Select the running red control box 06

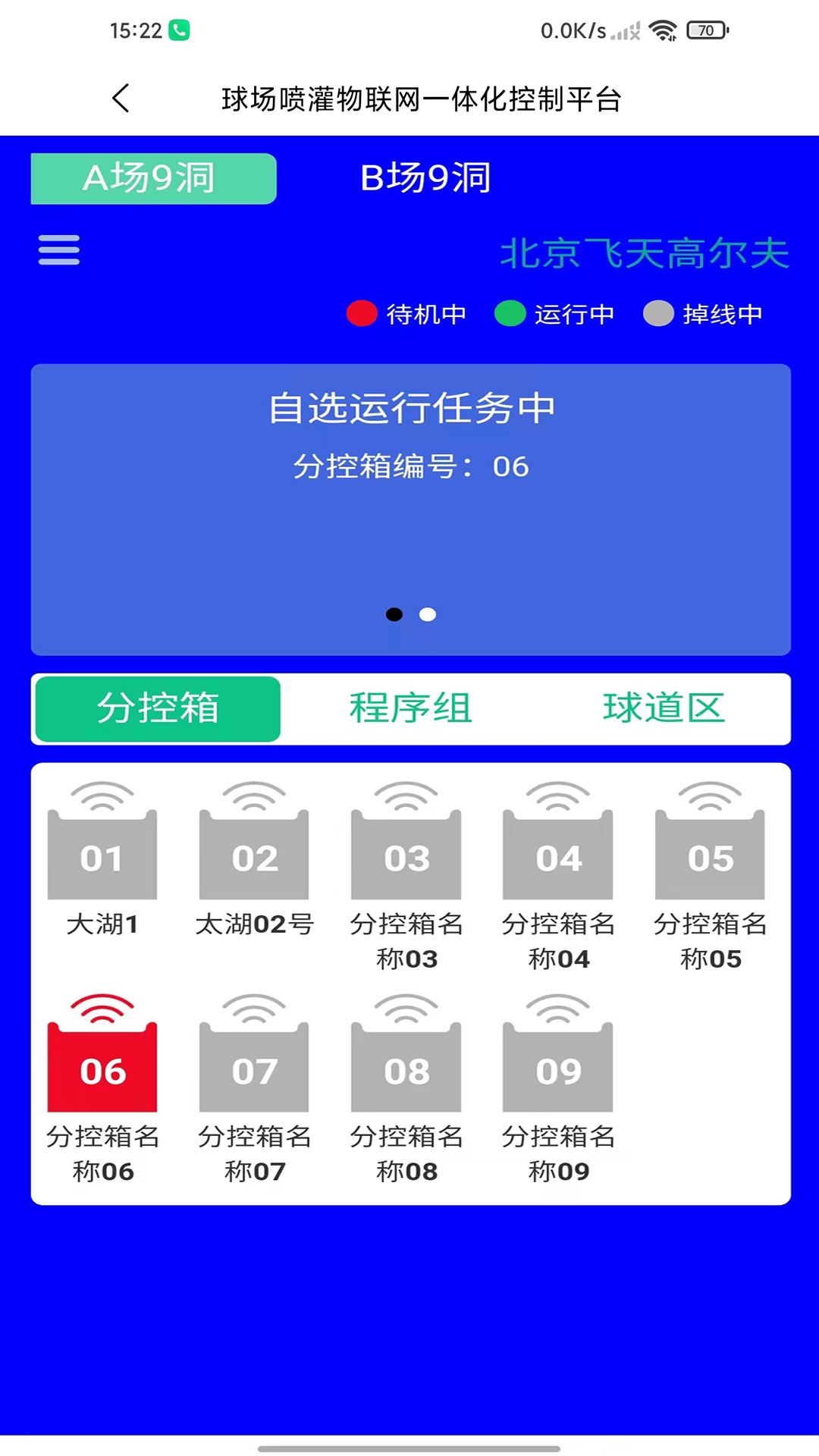pyautogui.click(x=102, y=1065)
